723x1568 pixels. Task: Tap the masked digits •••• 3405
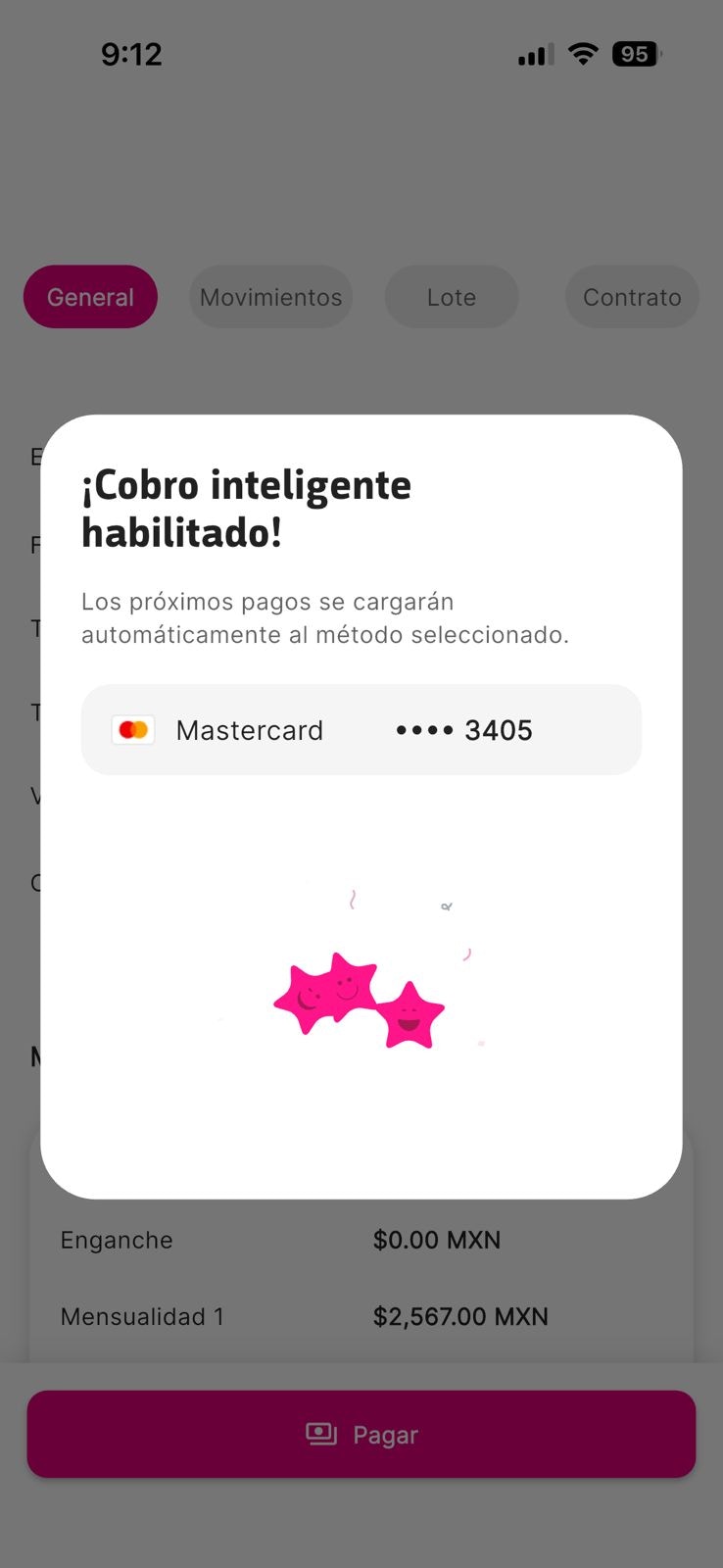tap(462, 729)
